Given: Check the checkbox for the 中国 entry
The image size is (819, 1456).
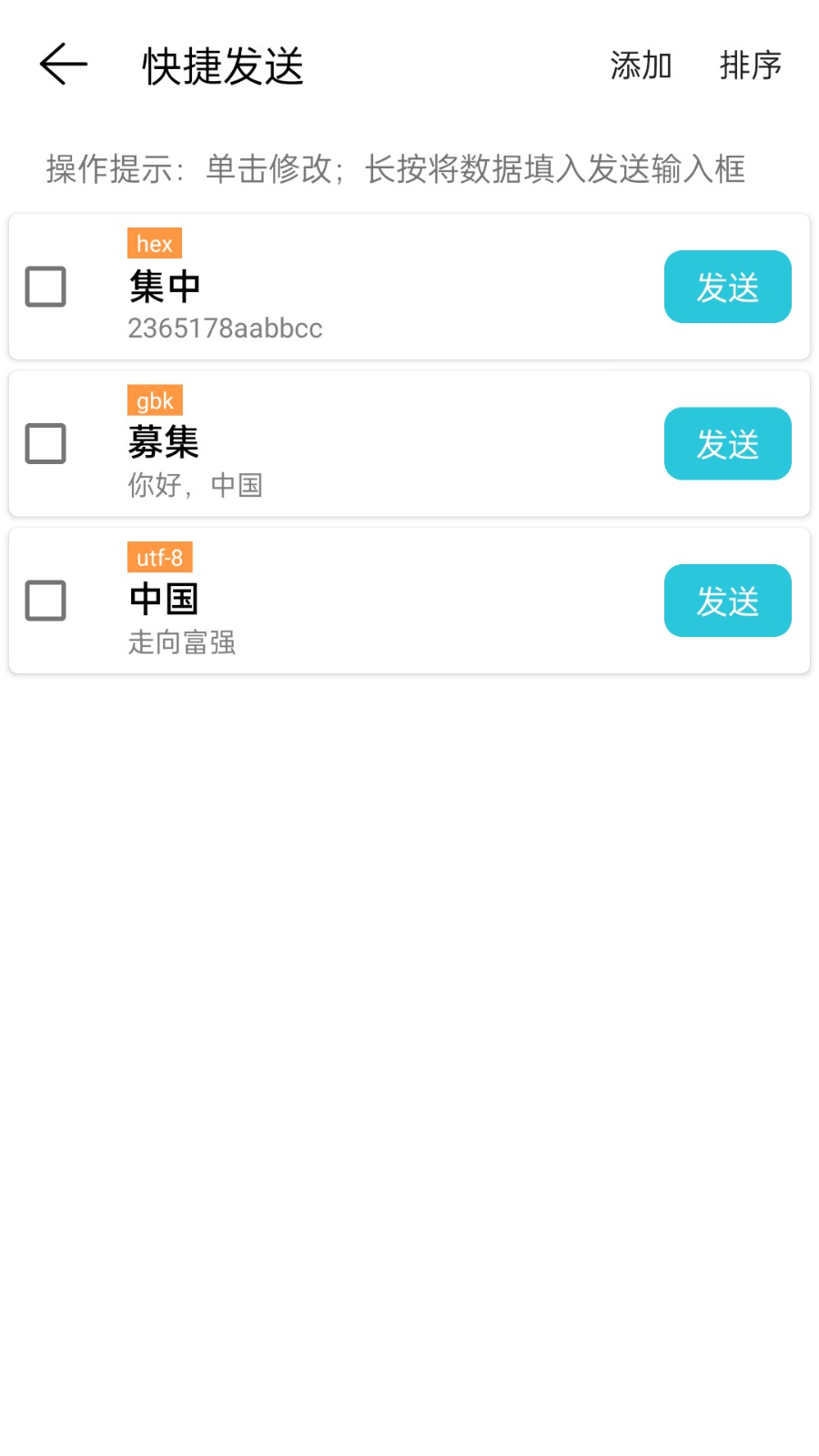Looking at the screenshot, I should pos(45,601).
